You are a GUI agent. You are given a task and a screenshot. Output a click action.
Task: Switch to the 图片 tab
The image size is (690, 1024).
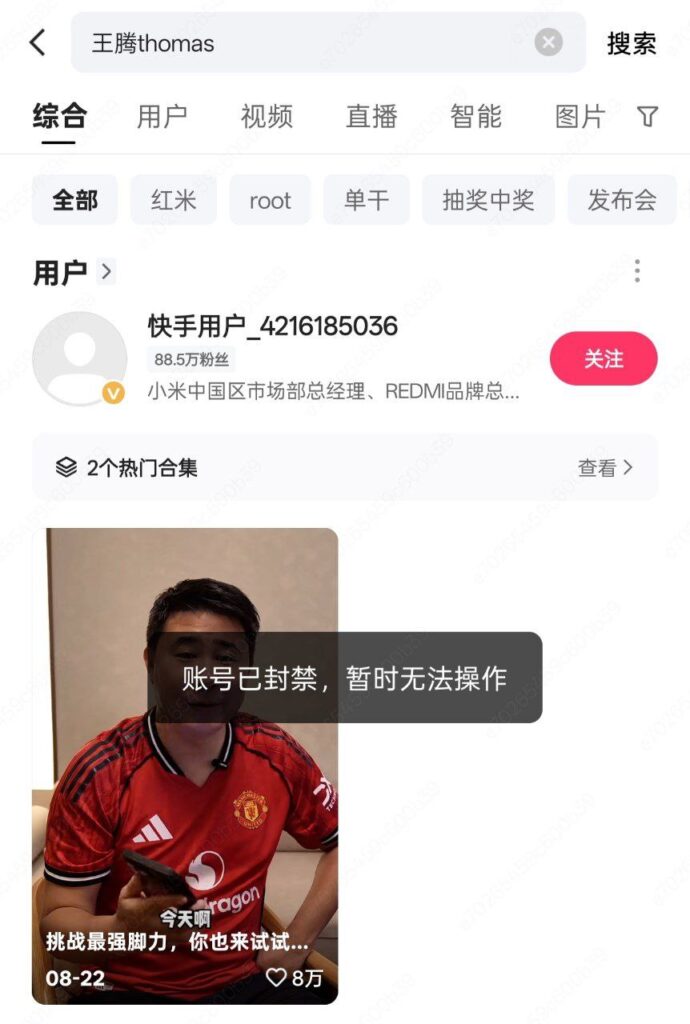[579, 116]
